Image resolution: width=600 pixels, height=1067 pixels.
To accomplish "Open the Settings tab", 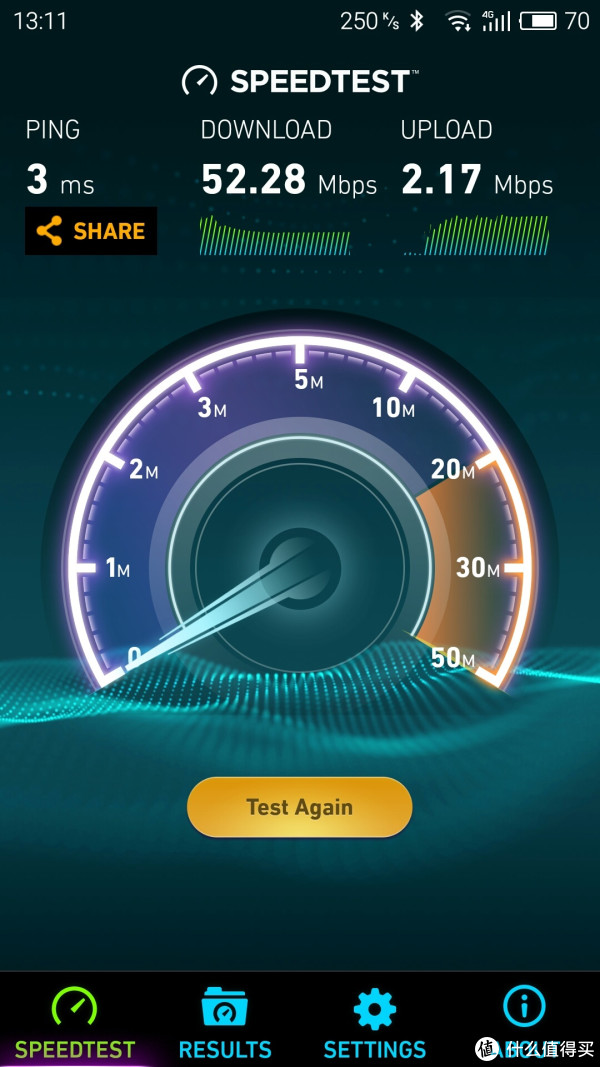I will [375, 1022].
